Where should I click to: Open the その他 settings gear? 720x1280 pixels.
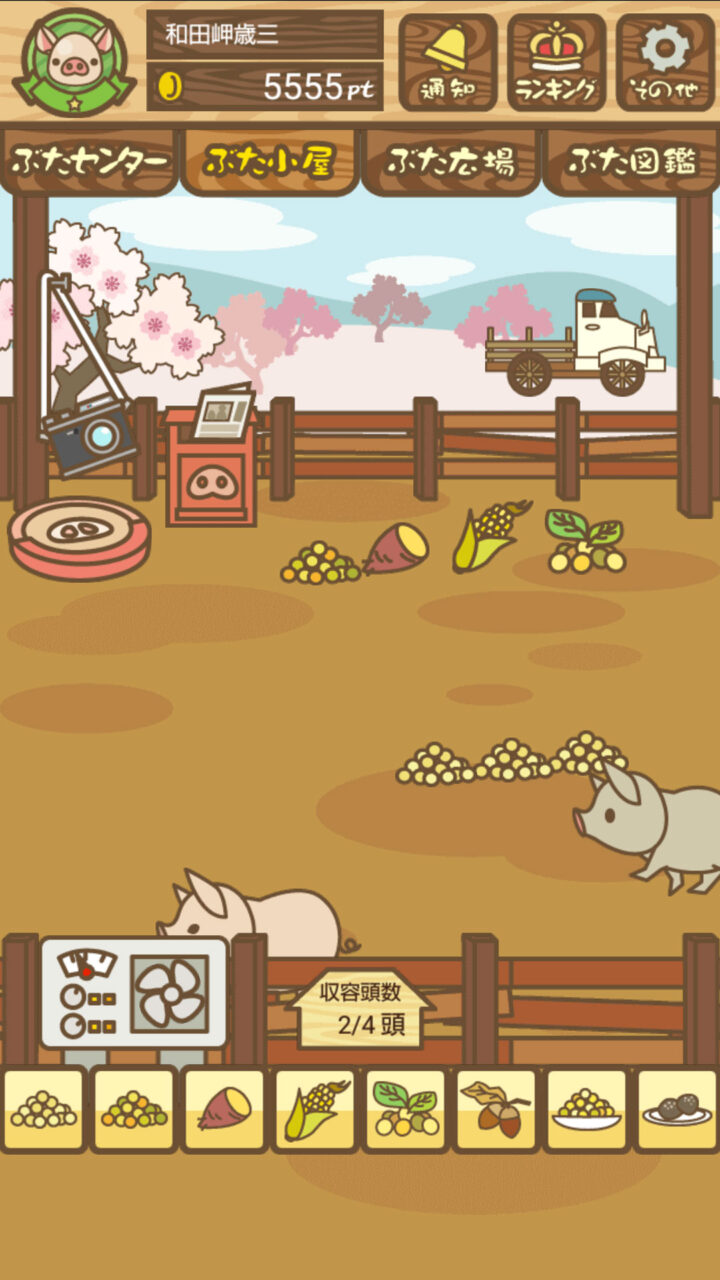[664, 62]
